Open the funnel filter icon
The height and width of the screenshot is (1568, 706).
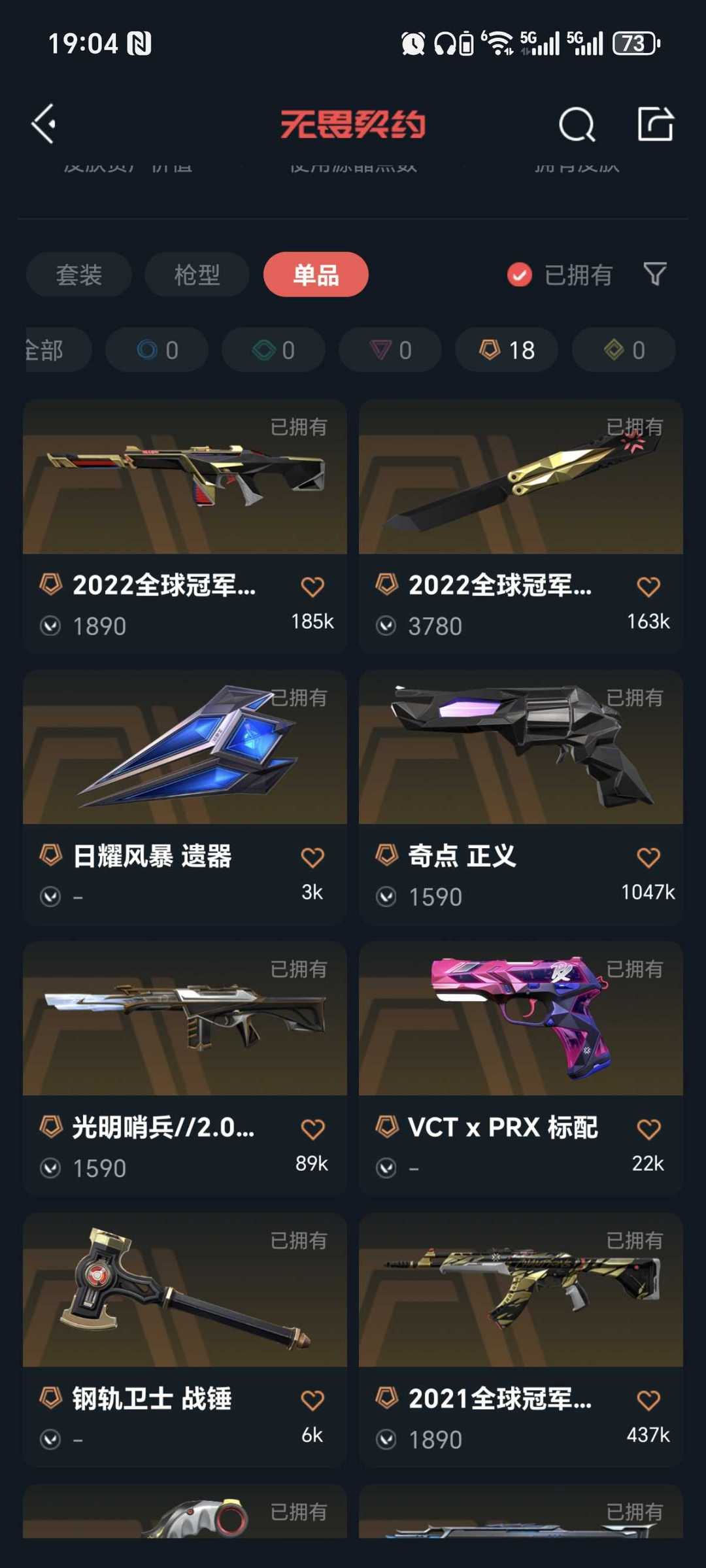coord(655,274)
